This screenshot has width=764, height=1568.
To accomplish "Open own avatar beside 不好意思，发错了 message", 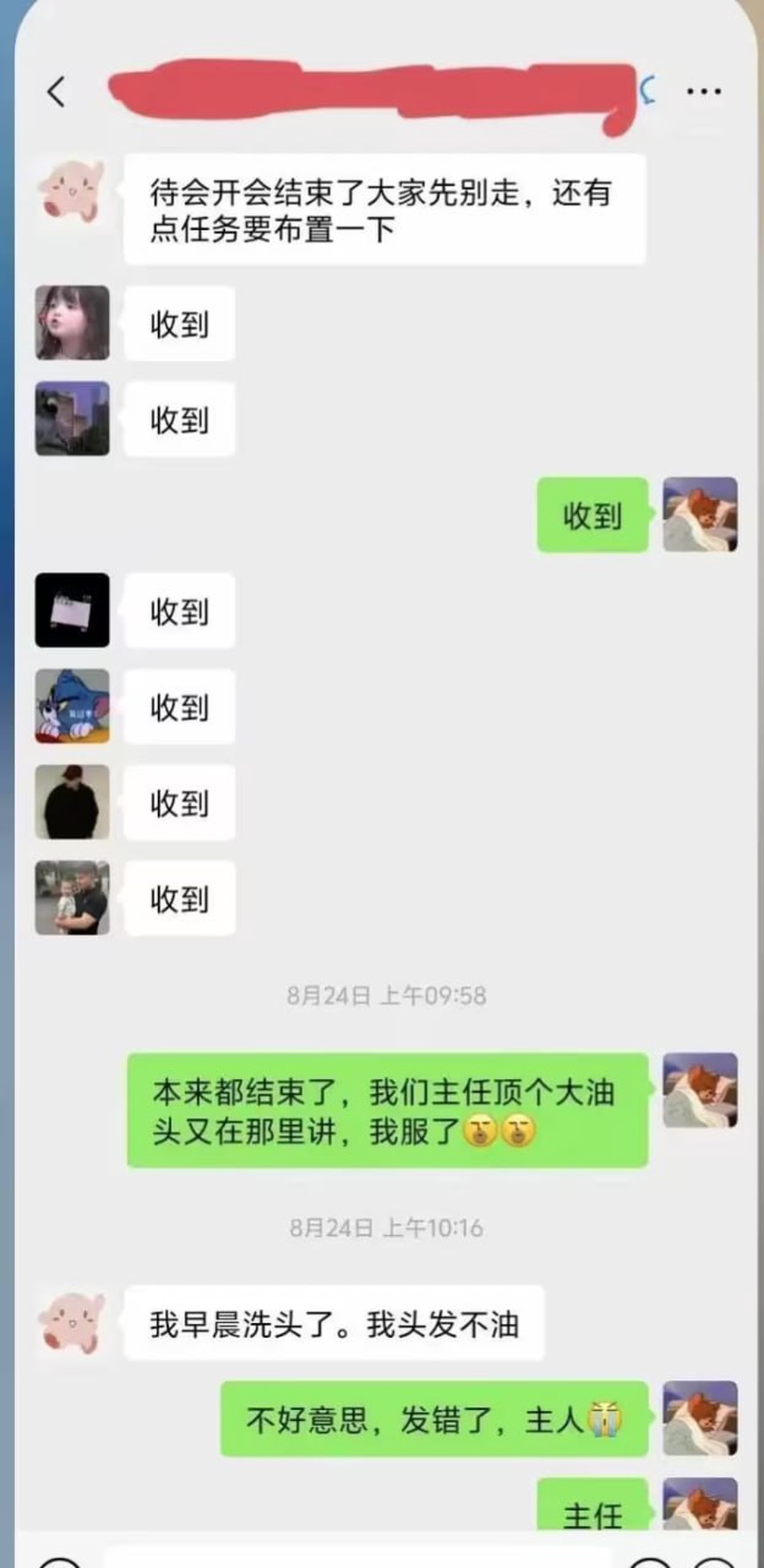I will [701, 1418].
